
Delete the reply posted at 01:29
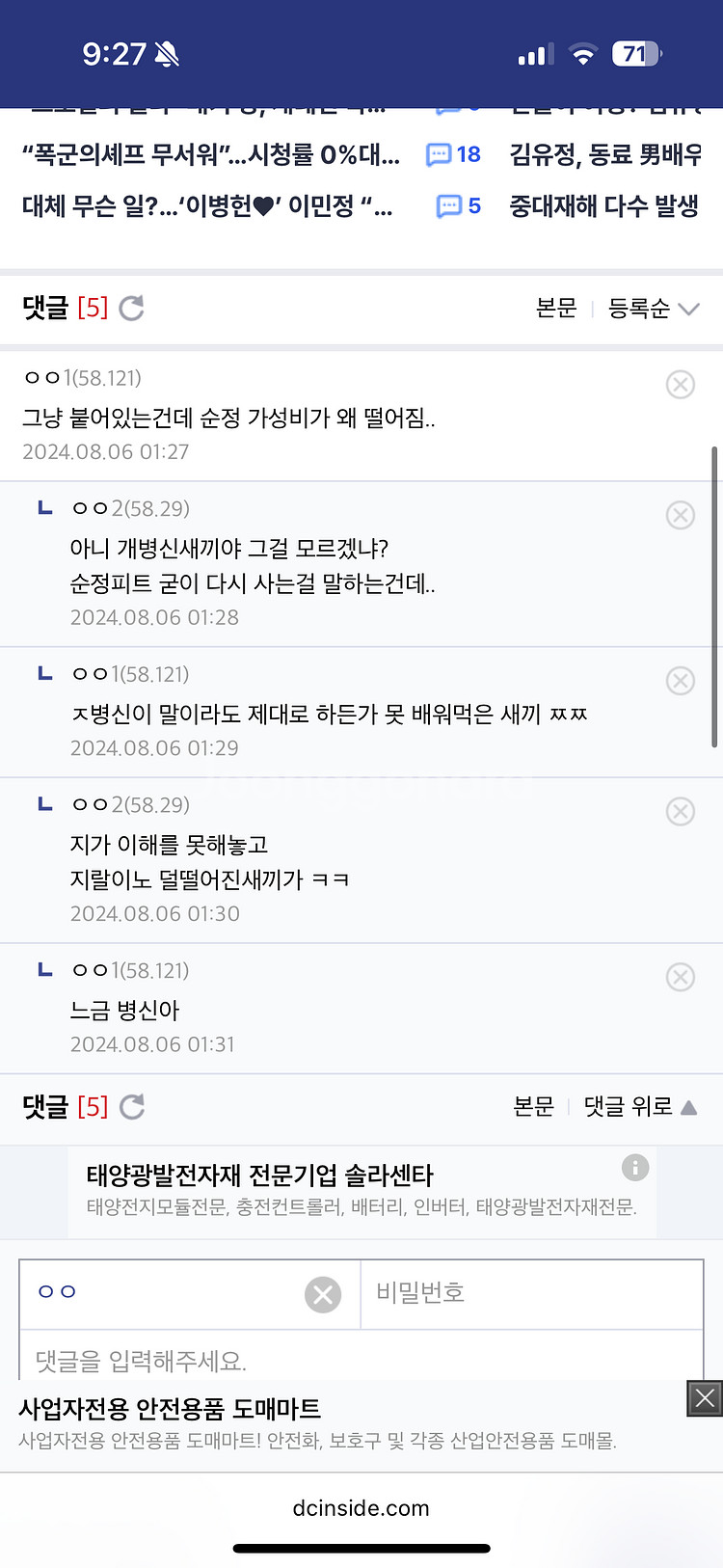click(x=681, y=681)
